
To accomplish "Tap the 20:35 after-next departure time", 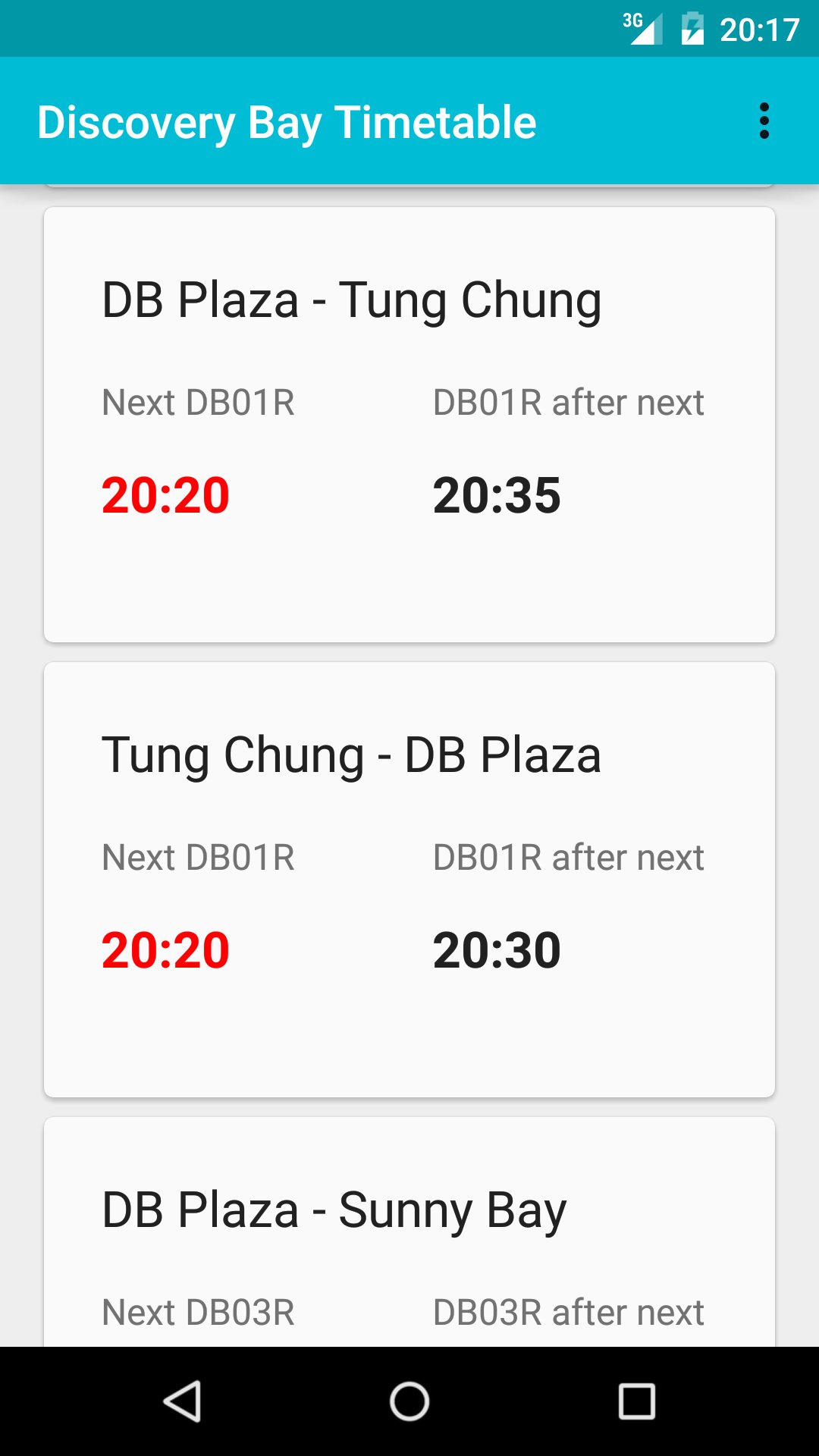I will (497, 494).
